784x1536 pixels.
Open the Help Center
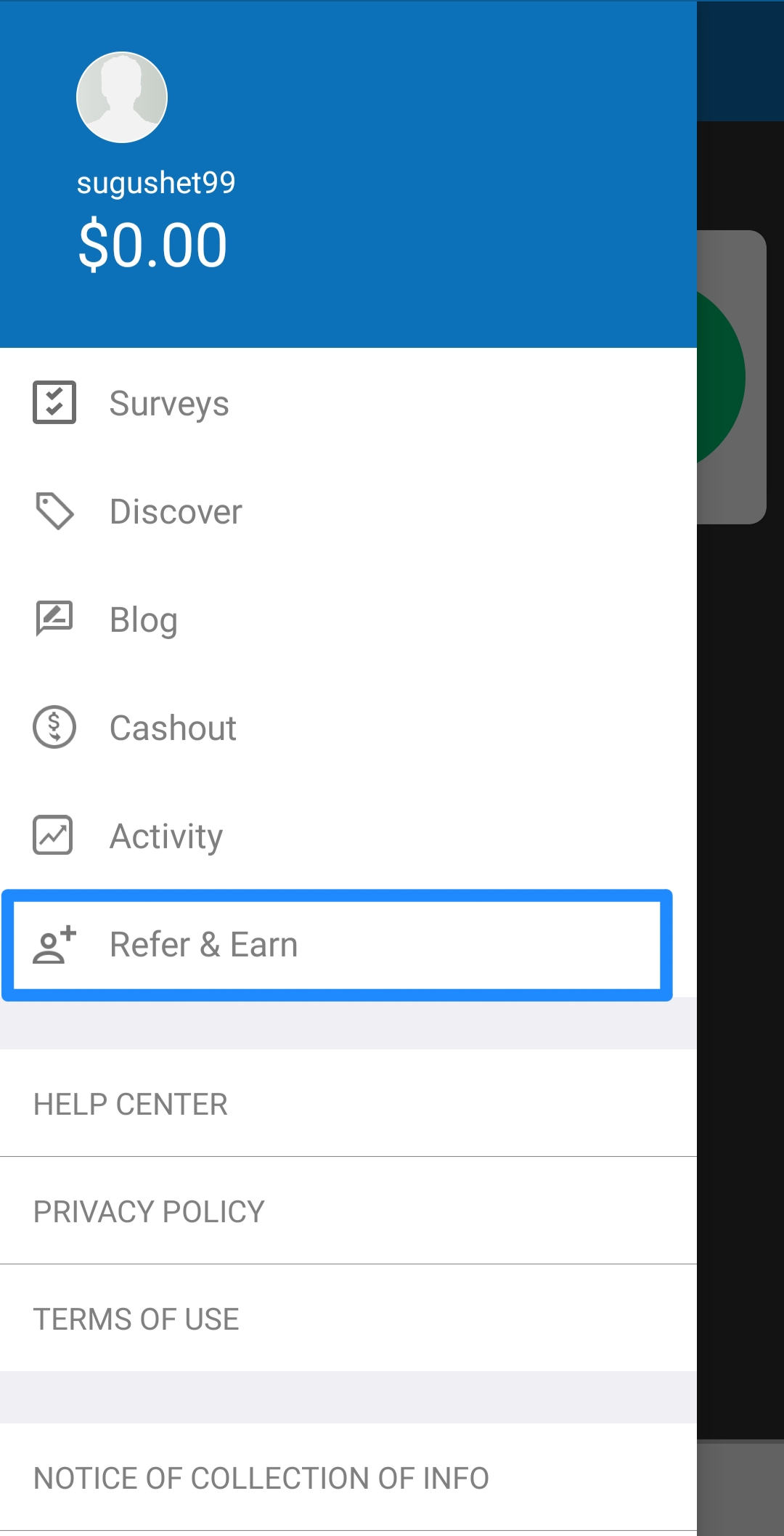click(131, 1104)
